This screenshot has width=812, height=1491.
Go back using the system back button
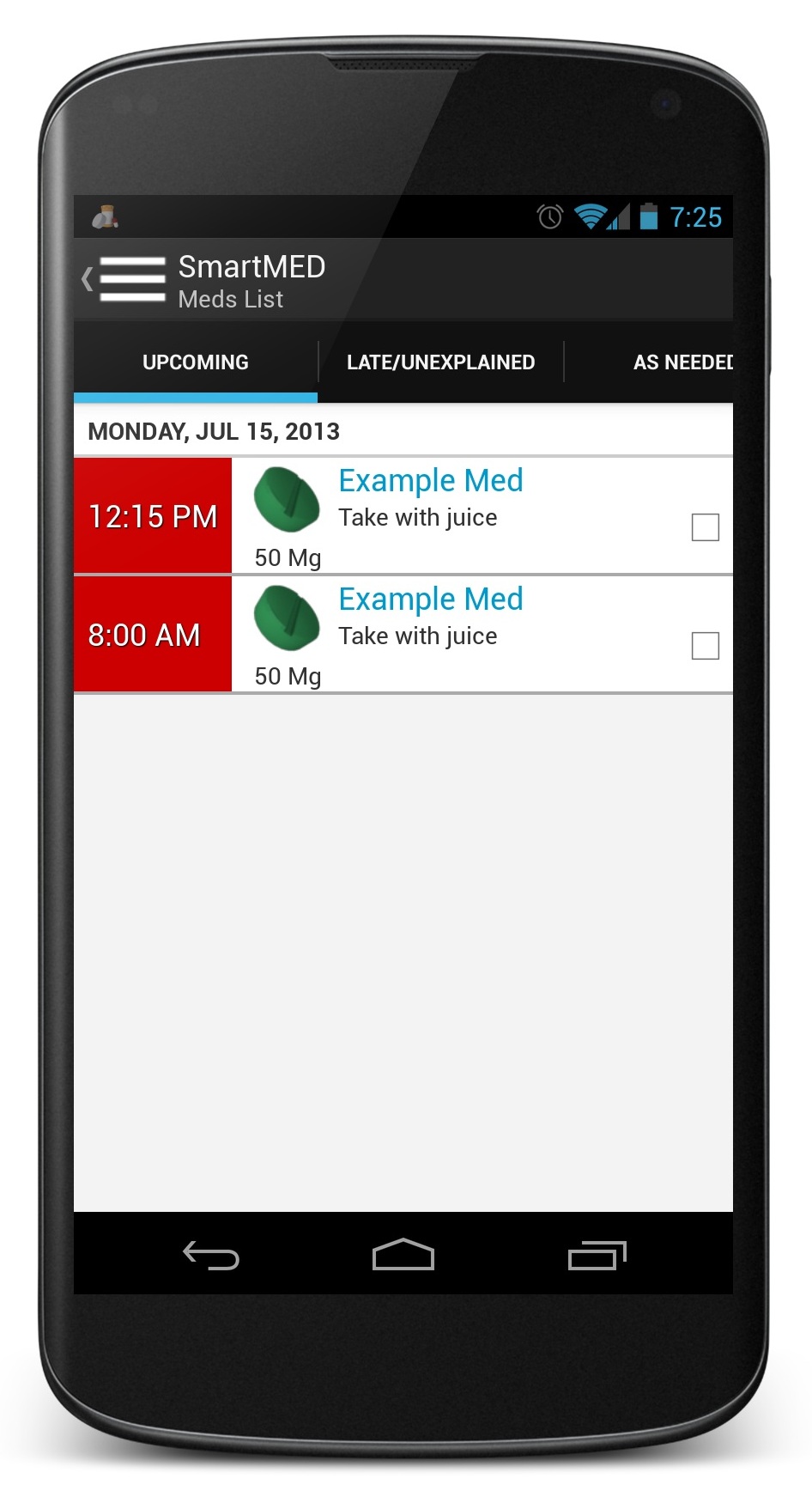(x=211, y=1255)
